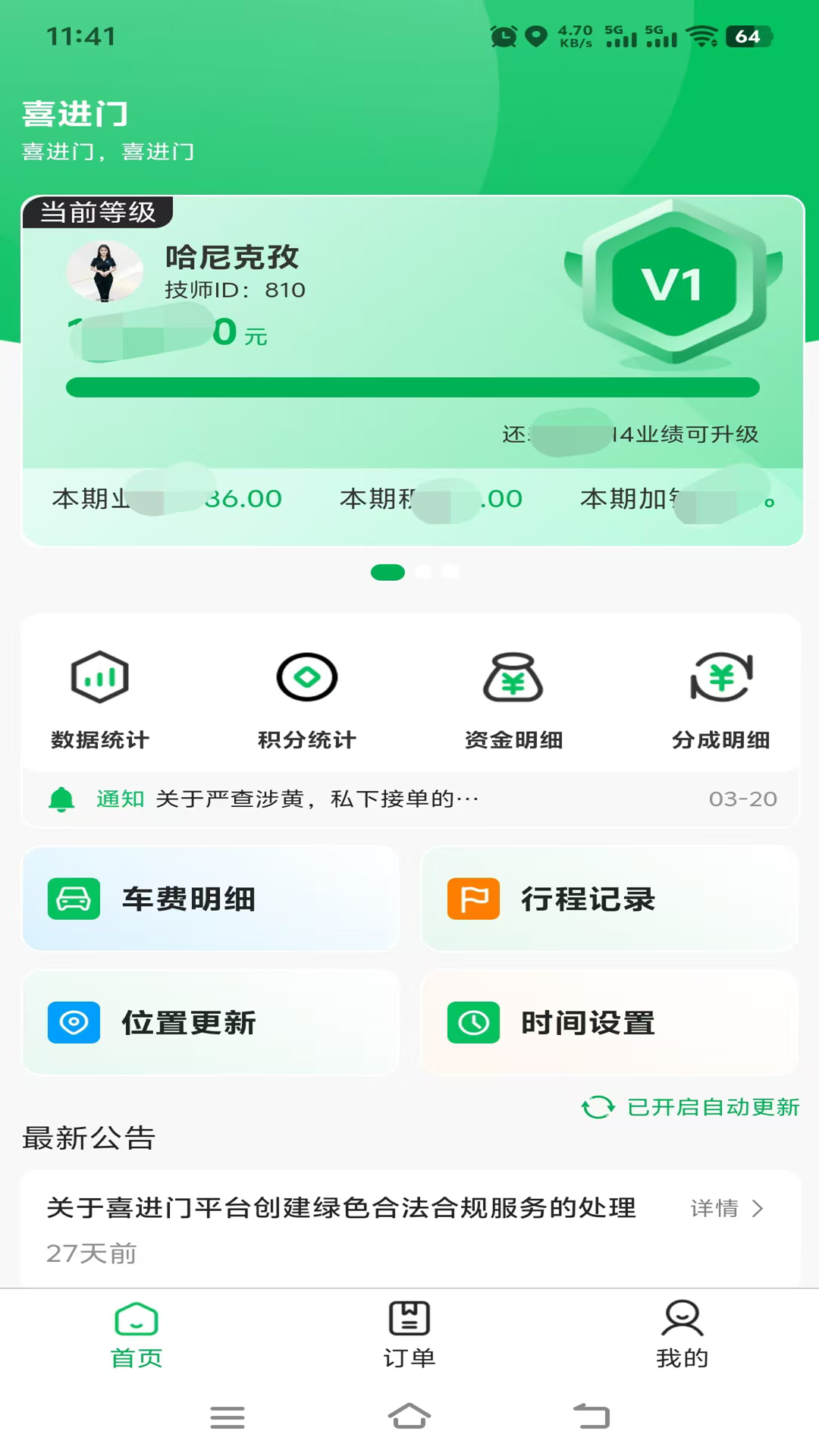Image resolution: width=819 pixels, height=1456 pixels.
Task: Switch to the second banner dot
Action: pos(423,572)
